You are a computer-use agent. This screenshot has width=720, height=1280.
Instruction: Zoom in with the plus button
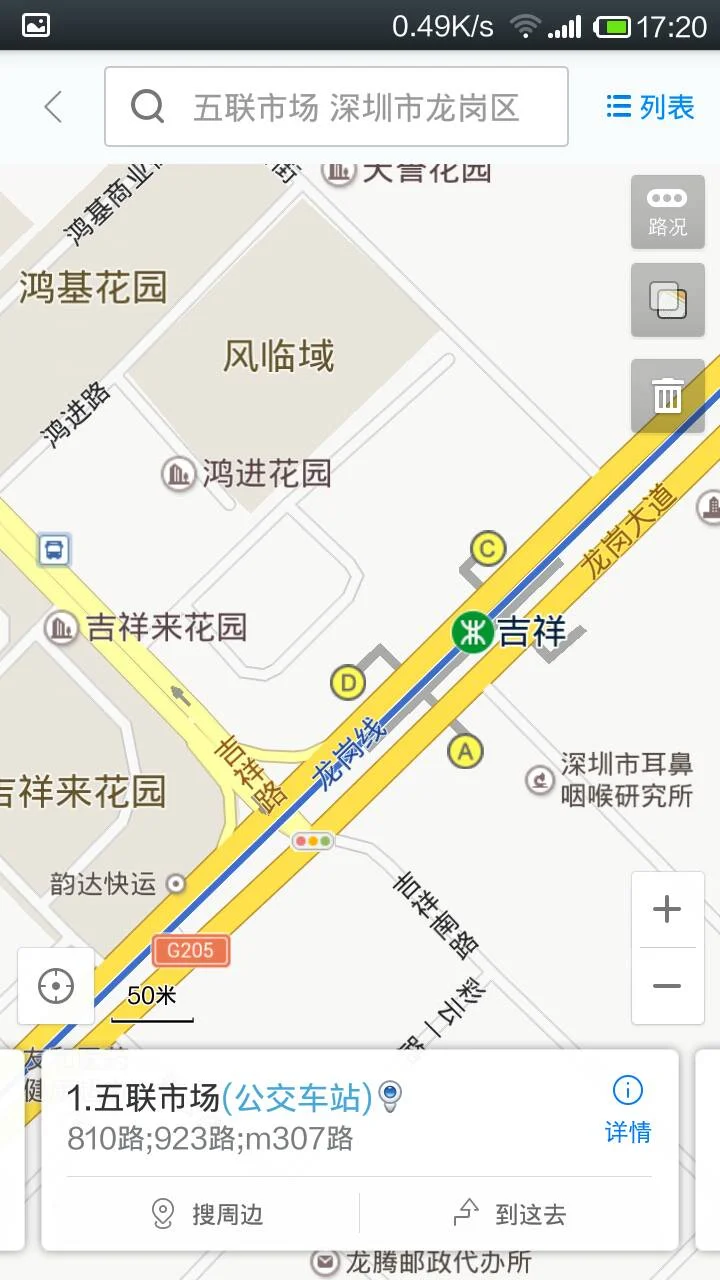[667, 908]
